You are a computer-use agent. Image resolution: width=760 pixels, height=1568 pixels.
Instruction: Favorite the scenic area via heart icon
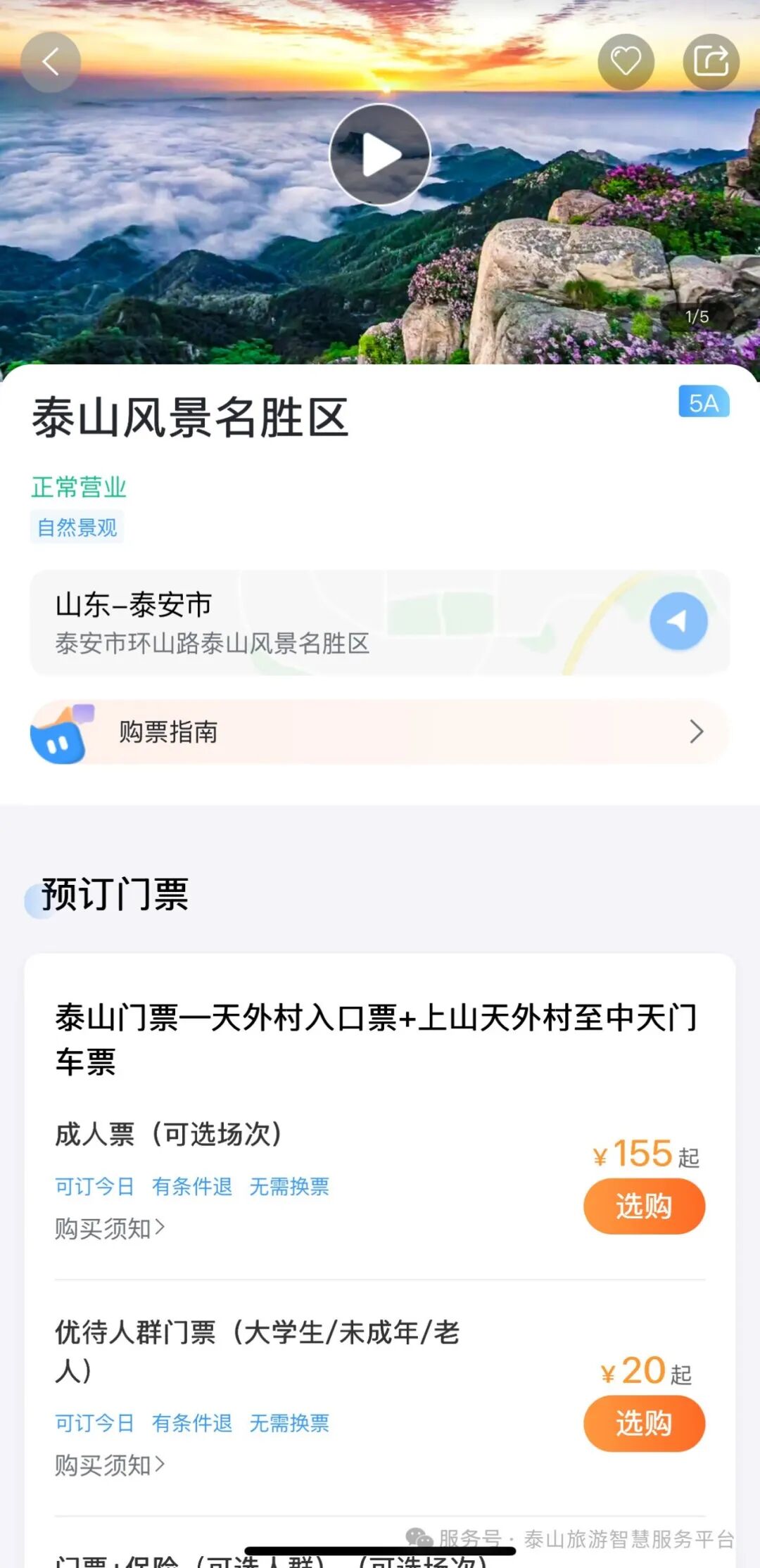[626, 61]
